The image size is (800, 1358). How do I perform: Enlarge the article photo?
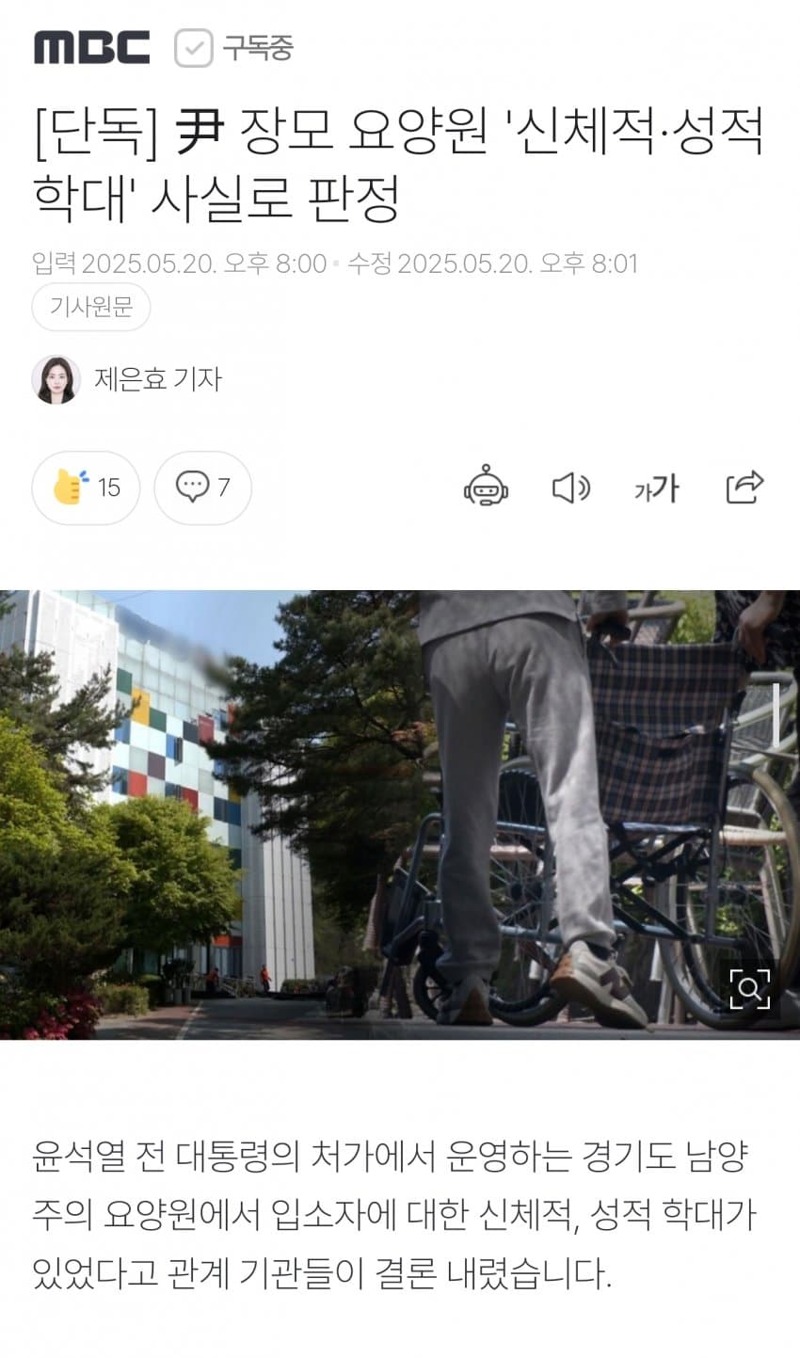tap(748, 989)
